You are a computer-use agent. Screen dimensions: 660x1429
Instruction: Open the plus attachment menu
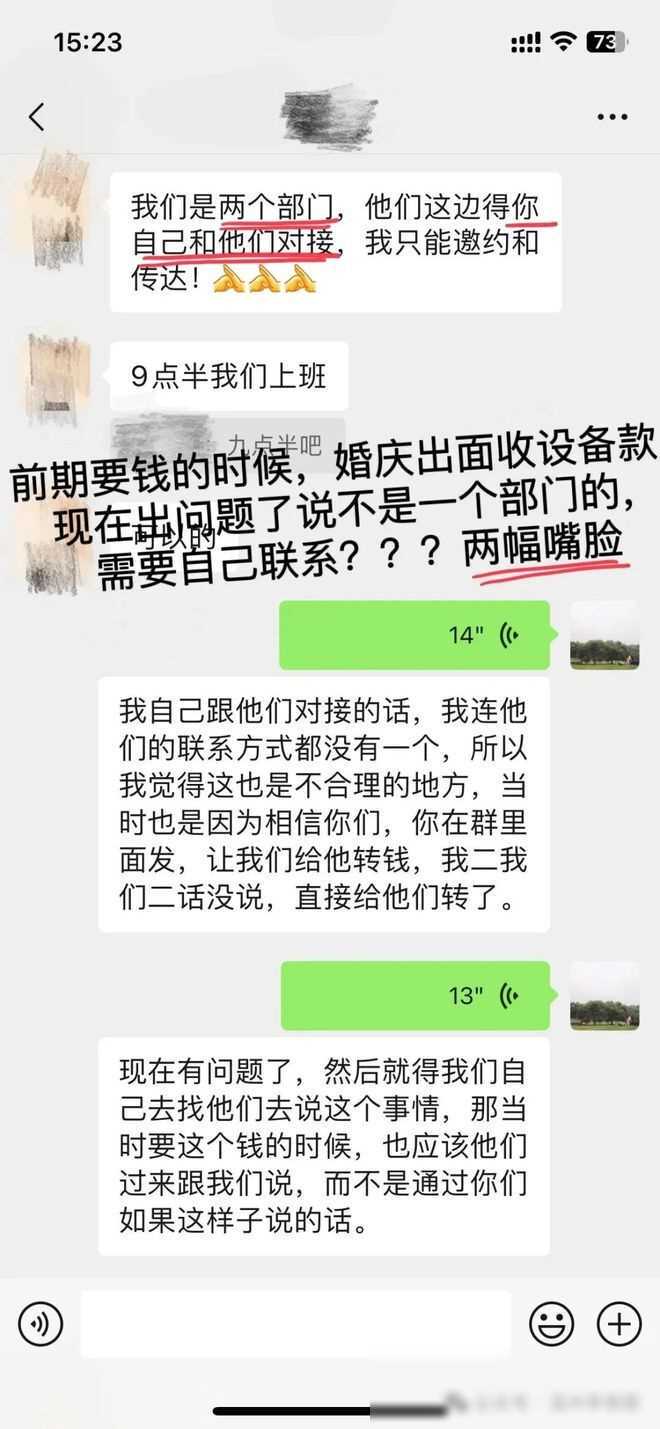point(619,1324)
